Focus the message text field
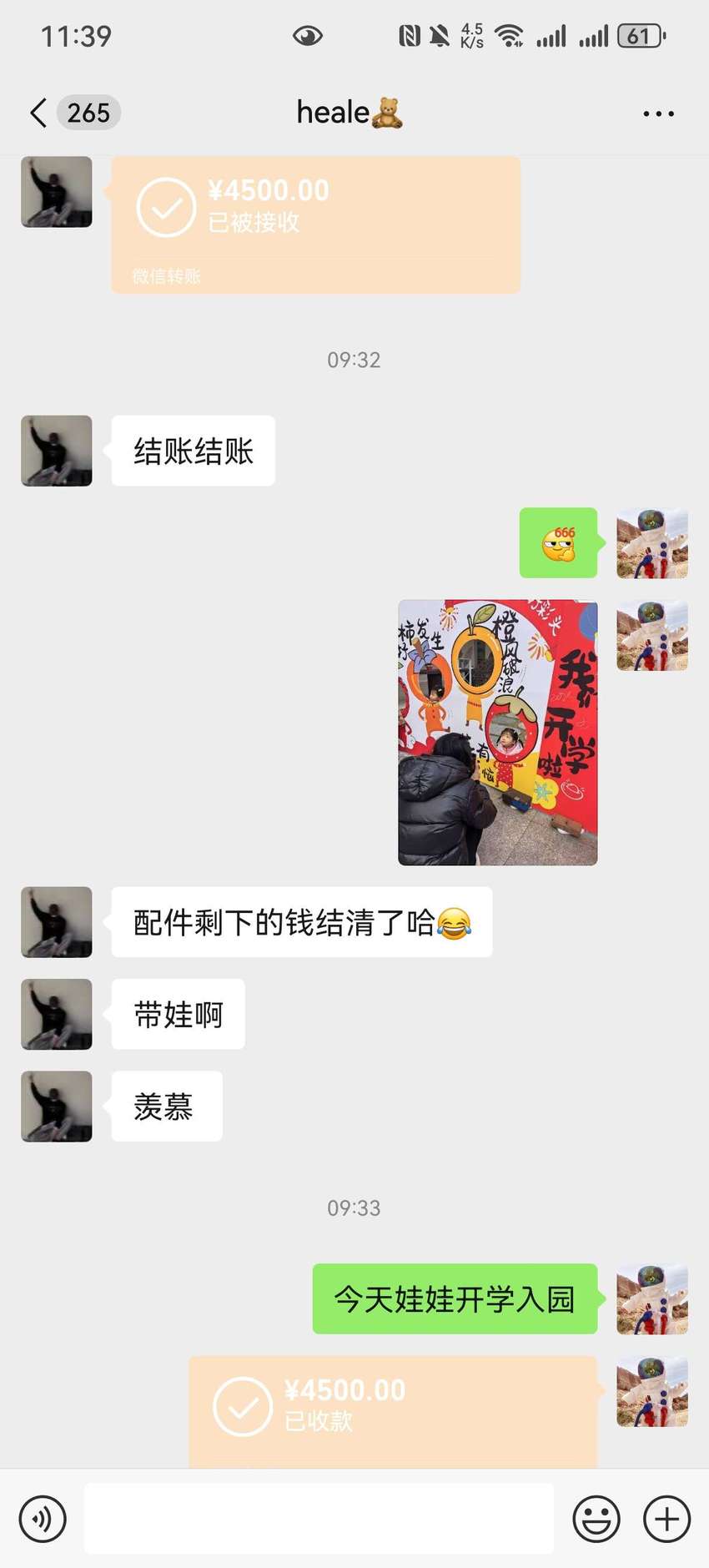Screen dimensions: 709x1568 click(319, 1518)
